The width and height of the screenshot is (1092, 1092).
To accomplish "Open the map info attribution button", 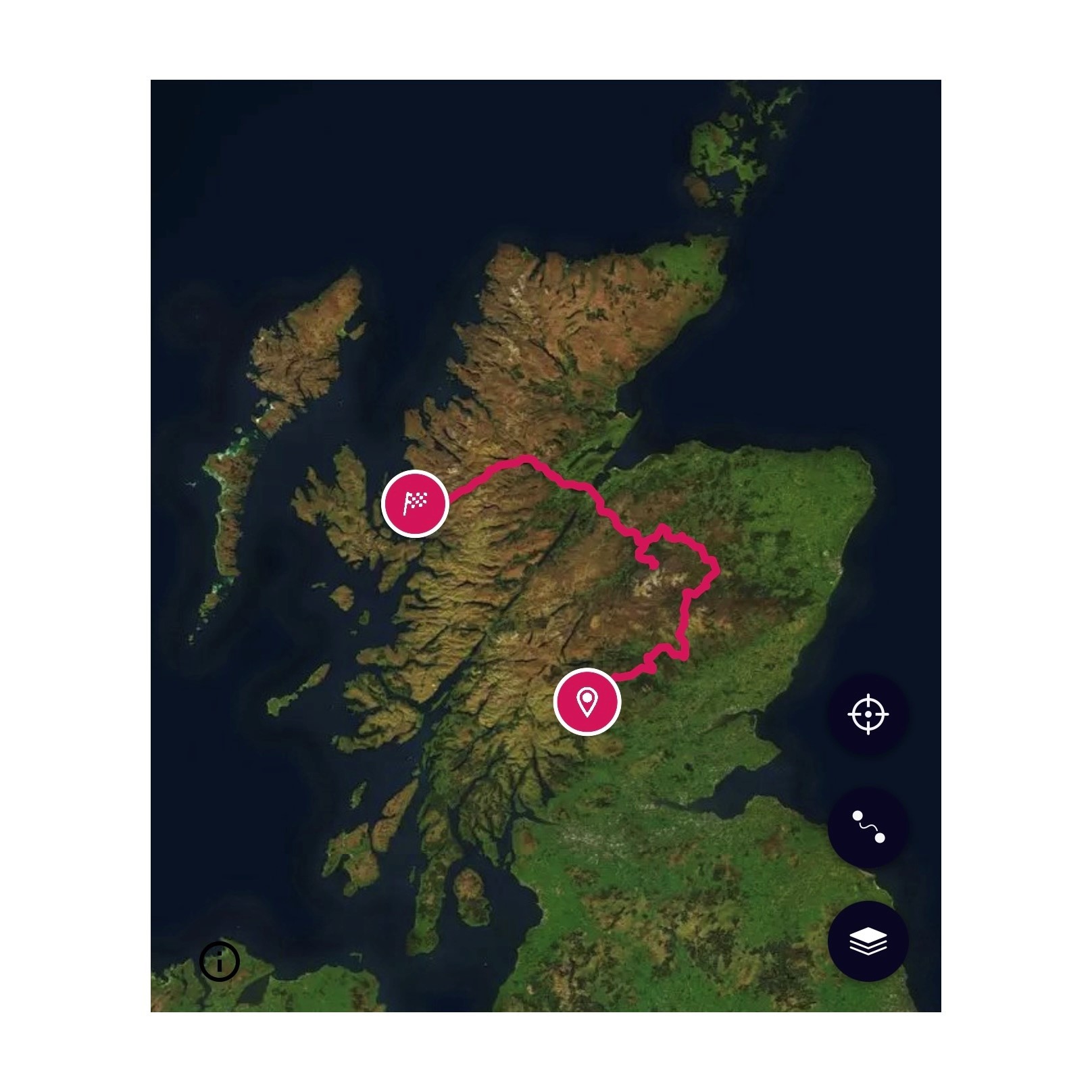I will pos(220,960).
